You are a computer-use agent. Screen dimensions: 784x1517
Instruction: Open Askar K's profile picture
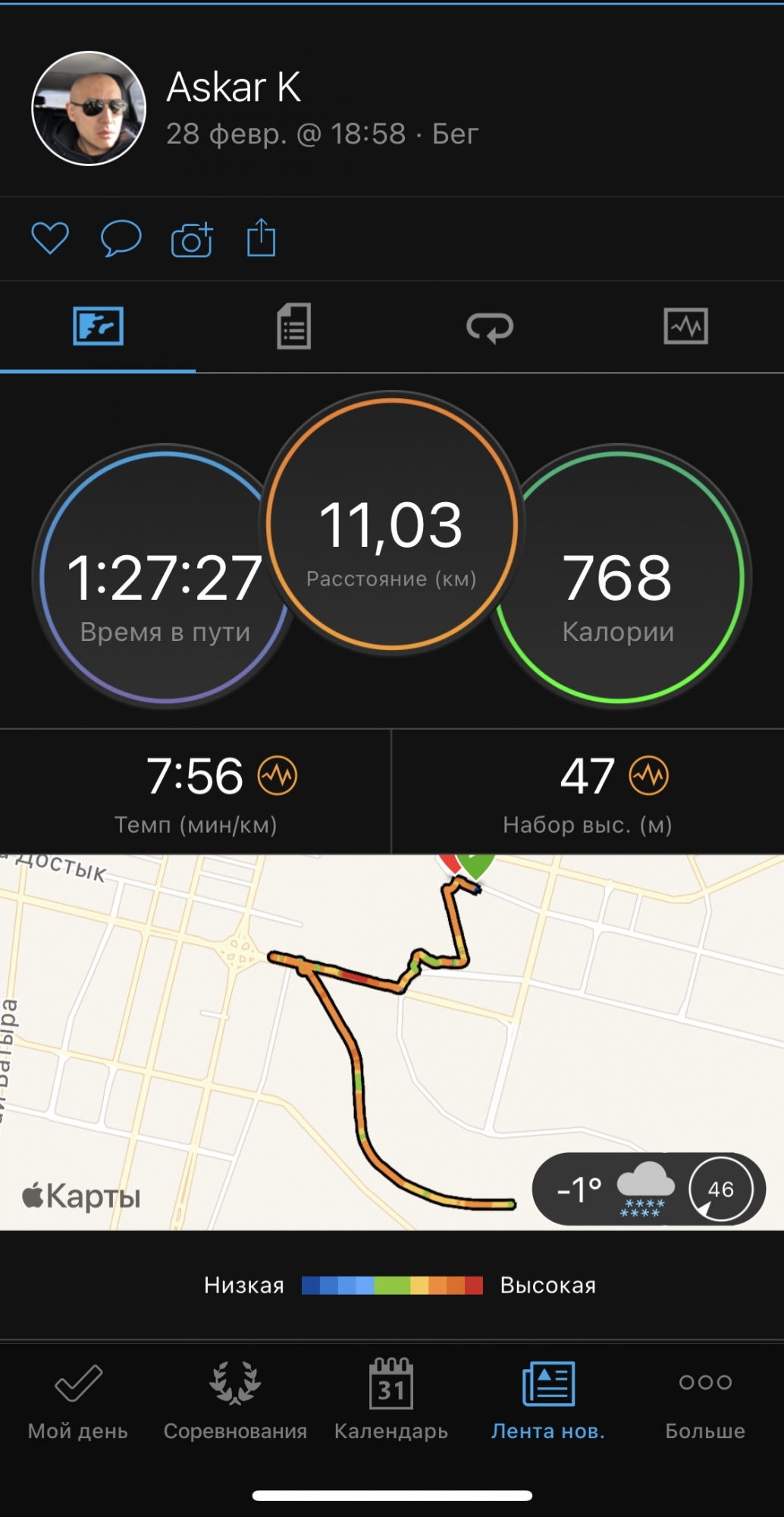89,108
